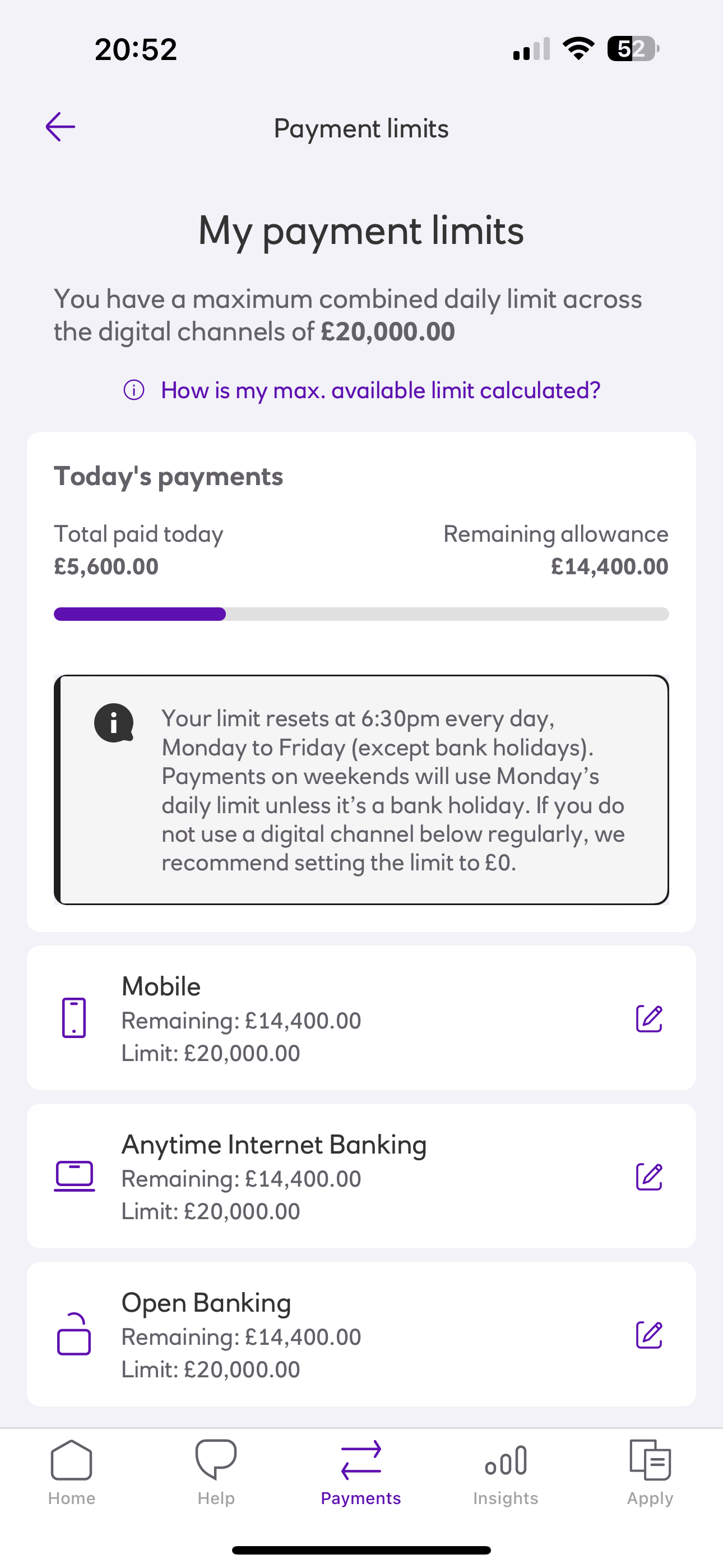Edit the Mobile payment limit
The width and height of the screenshot is (723, 1568).
(649, 1019)
